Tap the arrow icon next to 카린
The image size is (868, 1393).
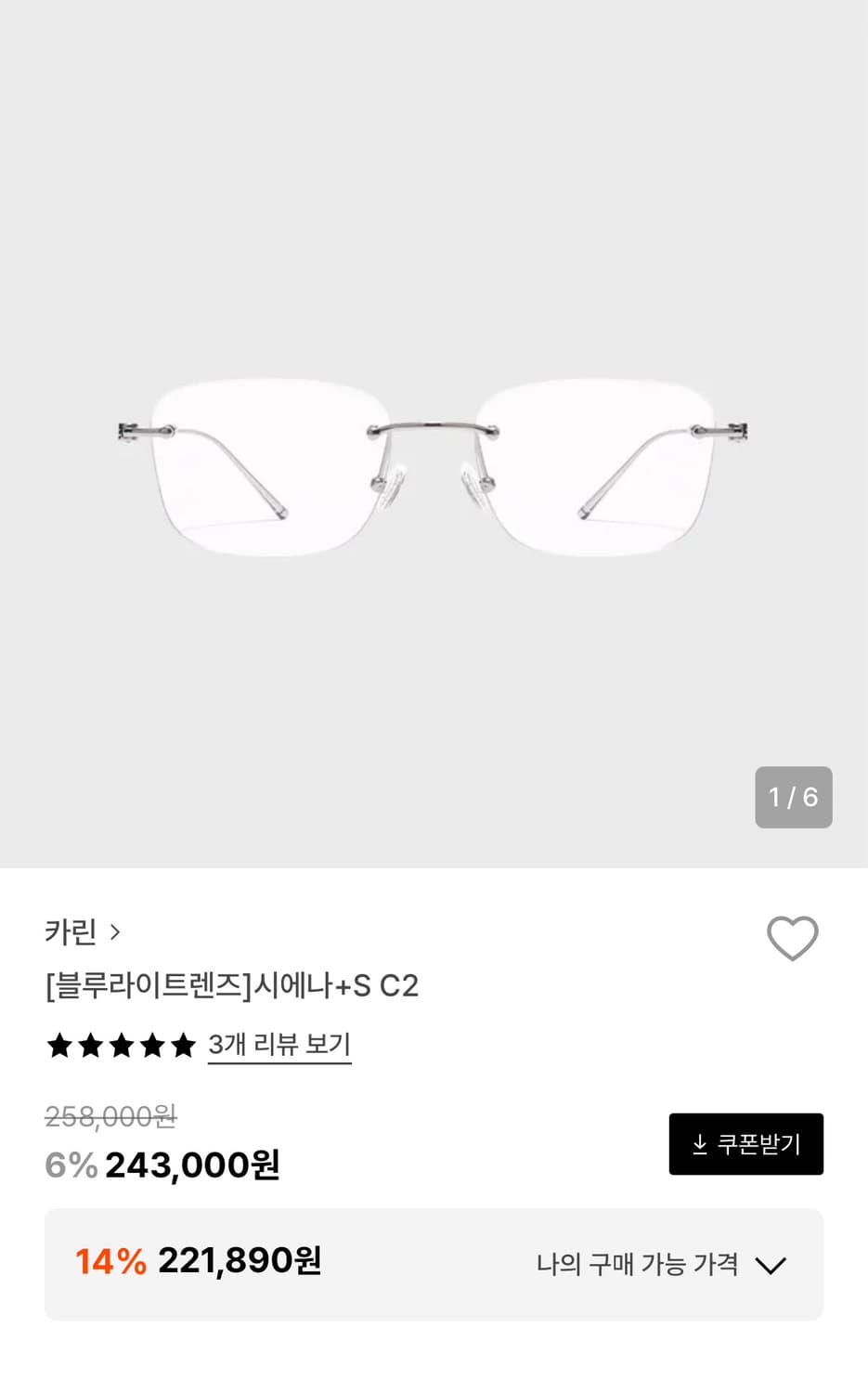(x=117, y=931)
